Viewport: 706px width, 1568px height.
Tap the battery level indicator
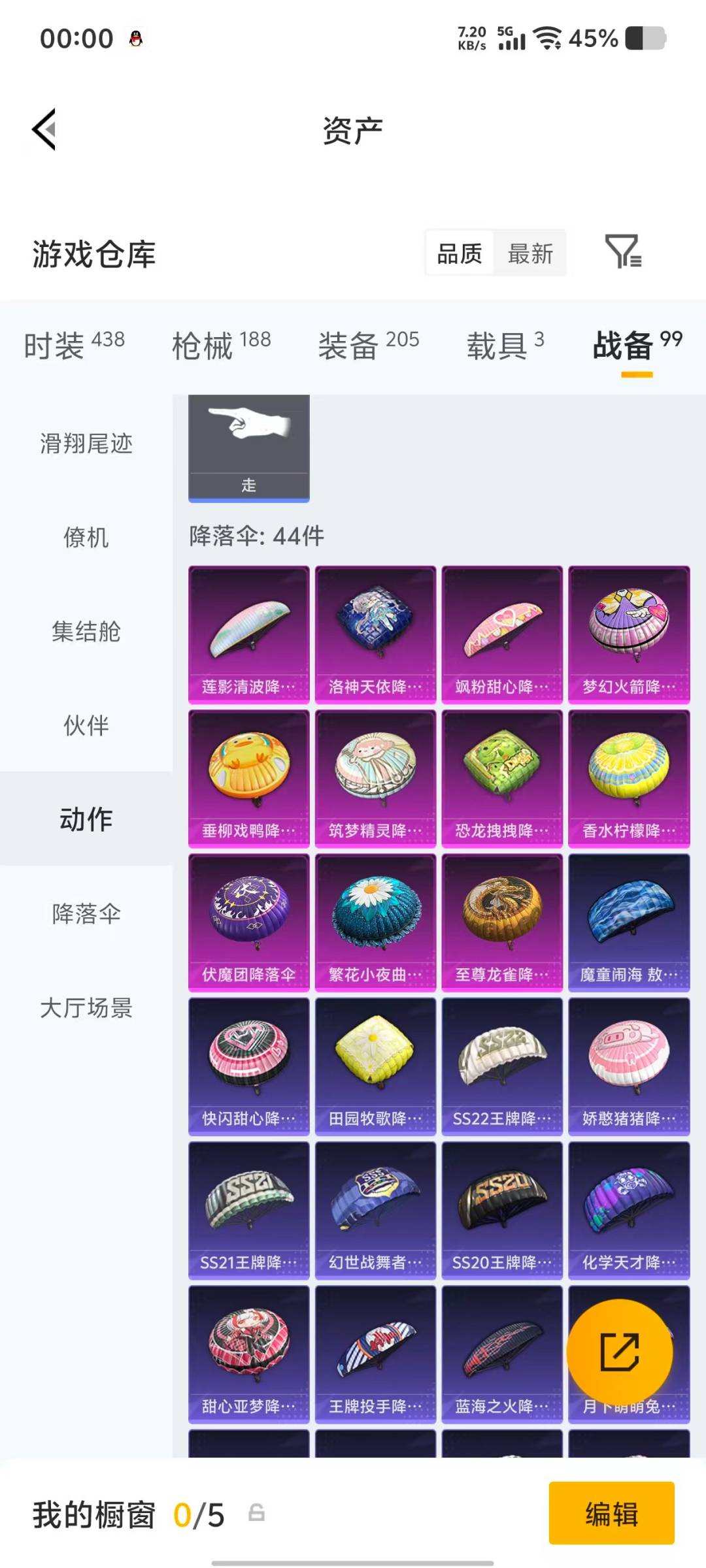[645, 37]
